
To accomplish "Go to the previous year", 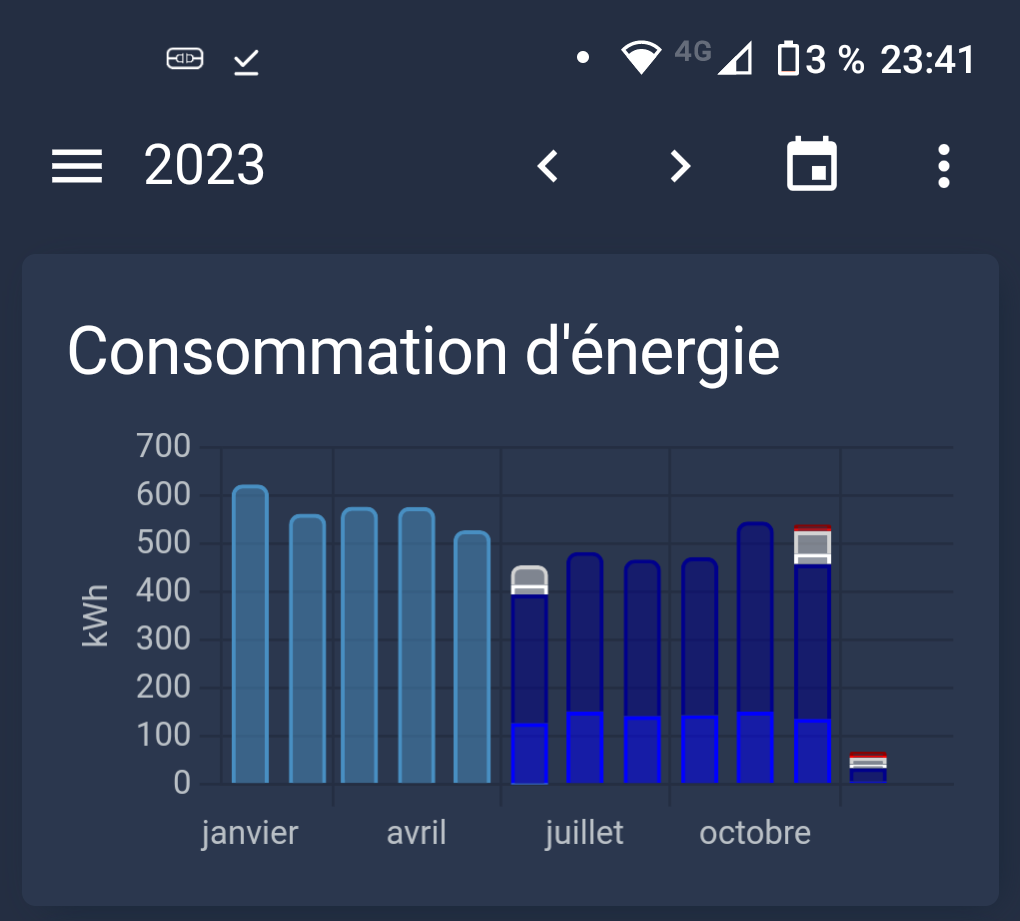I will coord(547,166).
